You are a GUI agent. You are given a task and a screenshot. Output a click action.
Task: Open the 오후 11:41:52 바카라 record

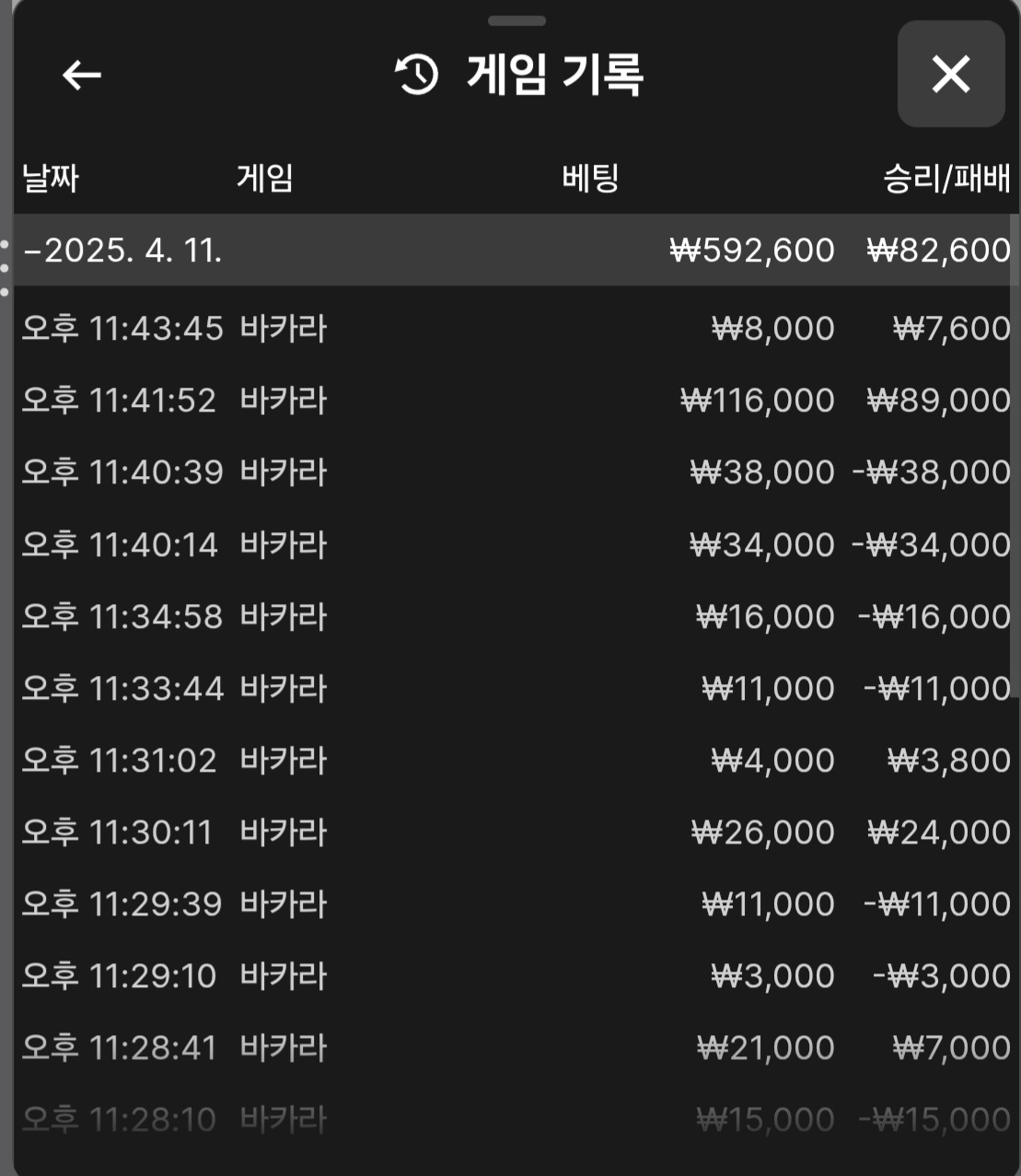[516, 401]
